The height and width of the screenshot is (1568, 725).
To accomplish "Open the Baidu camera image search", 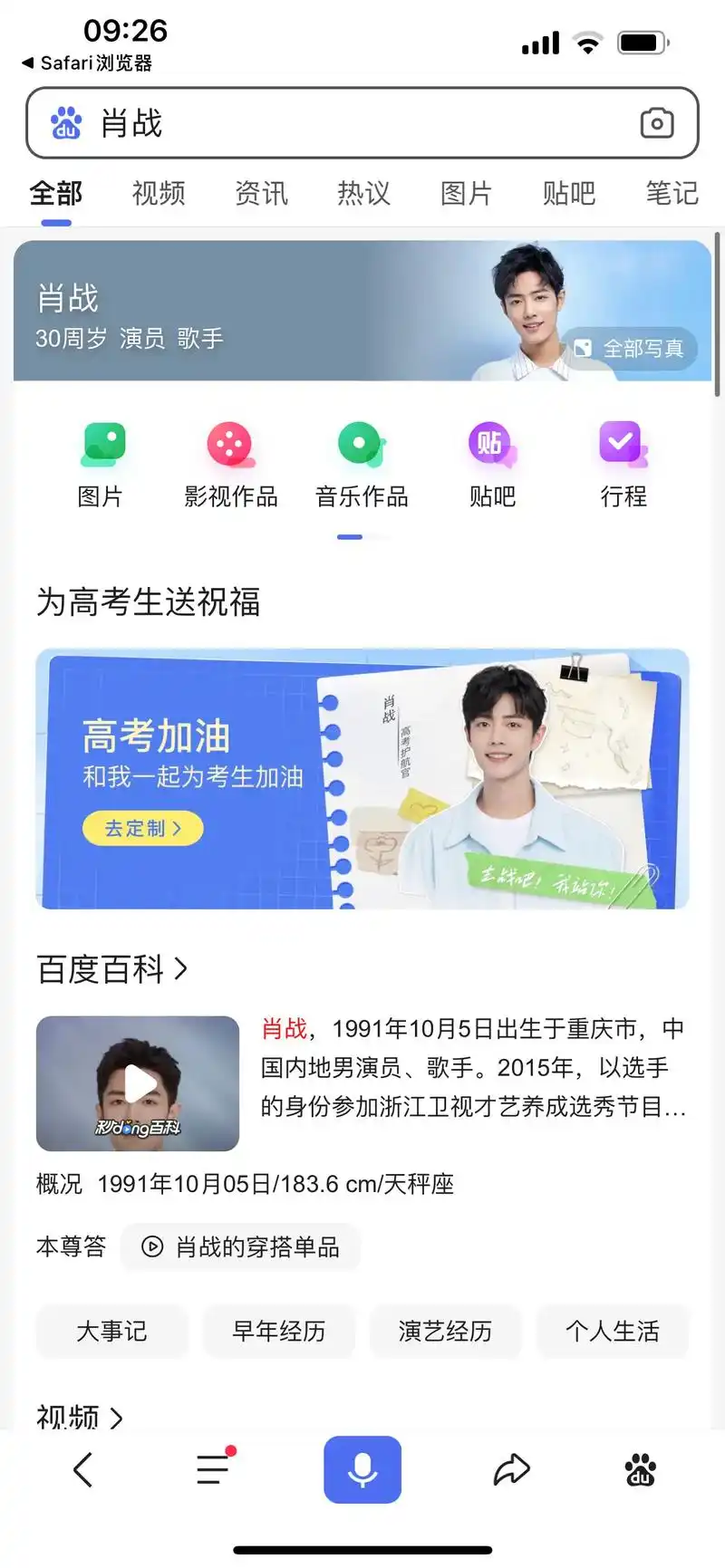I will click(x=657, y=124).
